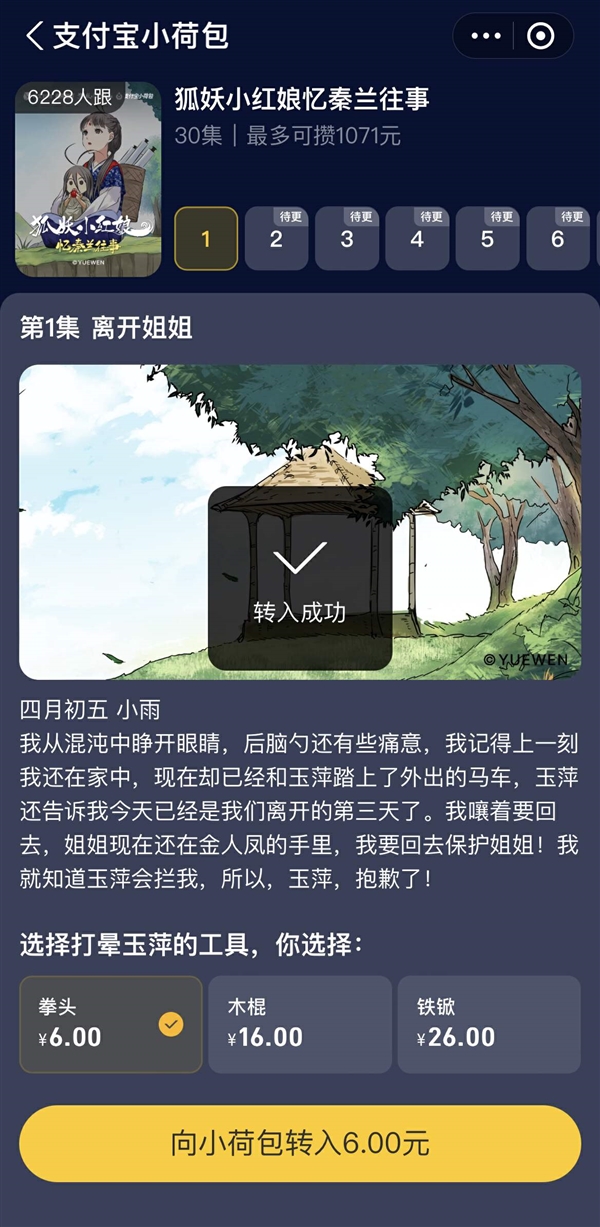Select episode 1

[x=206, y=239]
